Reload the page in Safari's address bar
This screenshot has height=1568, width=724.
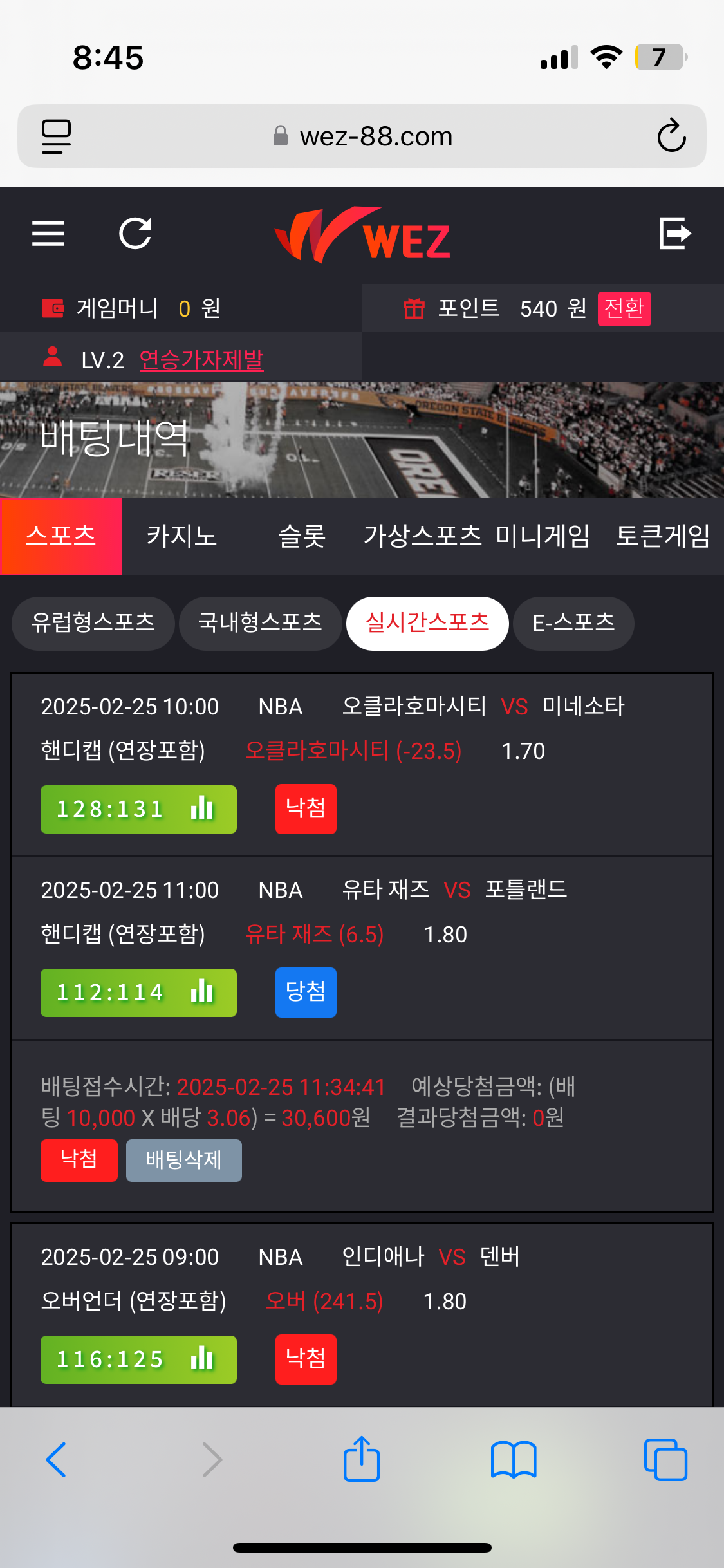671,136
